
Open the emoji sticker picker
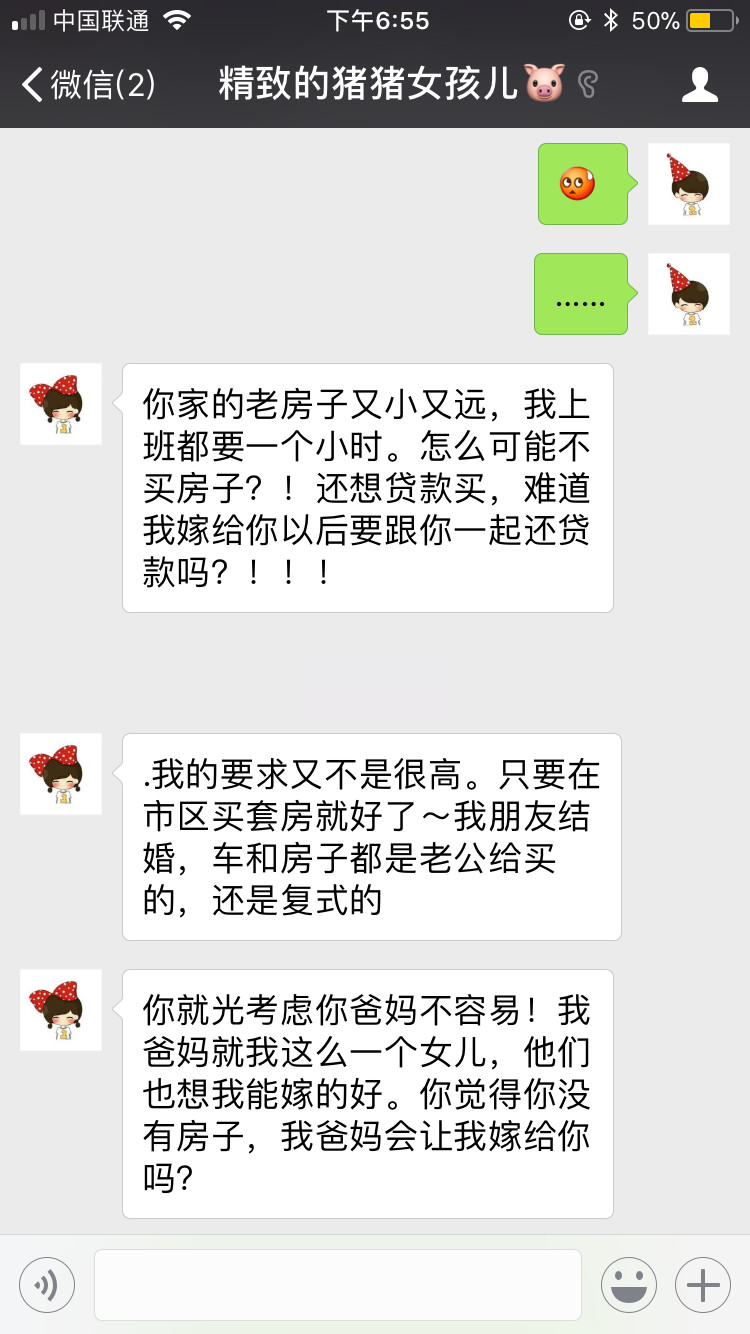(x=628, y=1284)
